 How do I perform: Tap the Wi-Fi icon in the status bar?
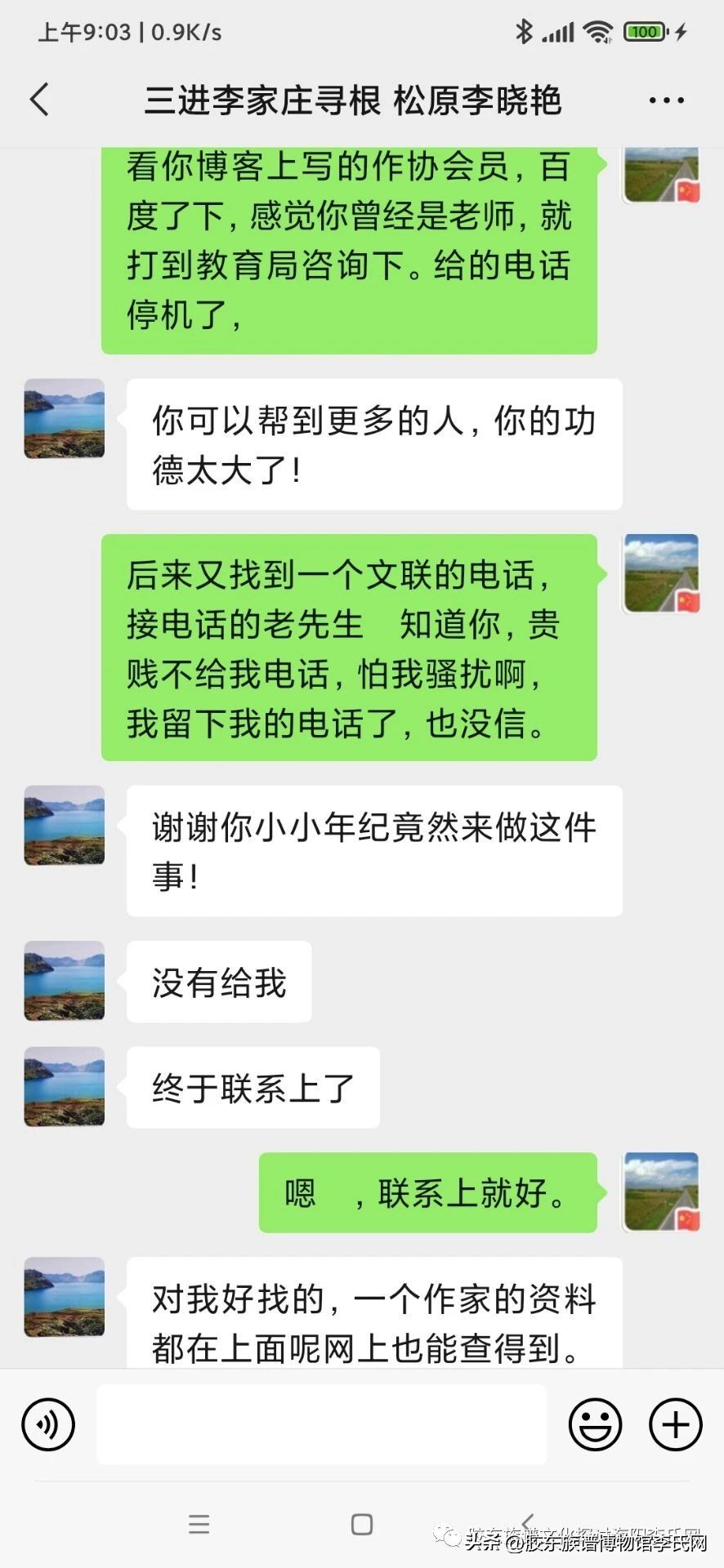coord(599,31)
